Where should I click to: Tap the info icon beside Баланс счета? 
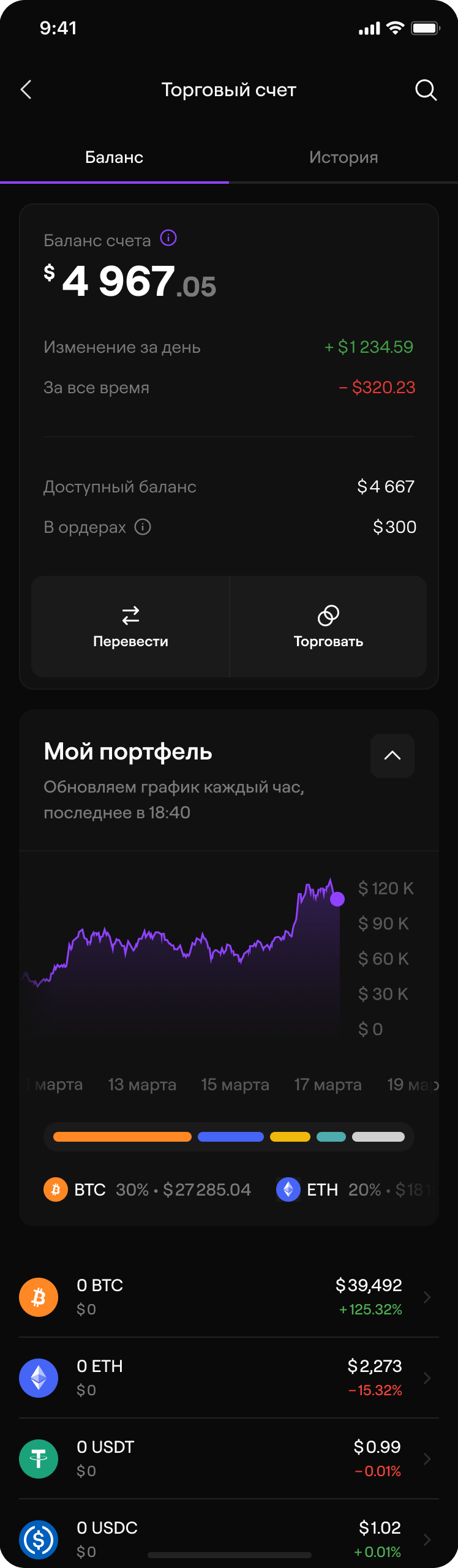point(168,238)
